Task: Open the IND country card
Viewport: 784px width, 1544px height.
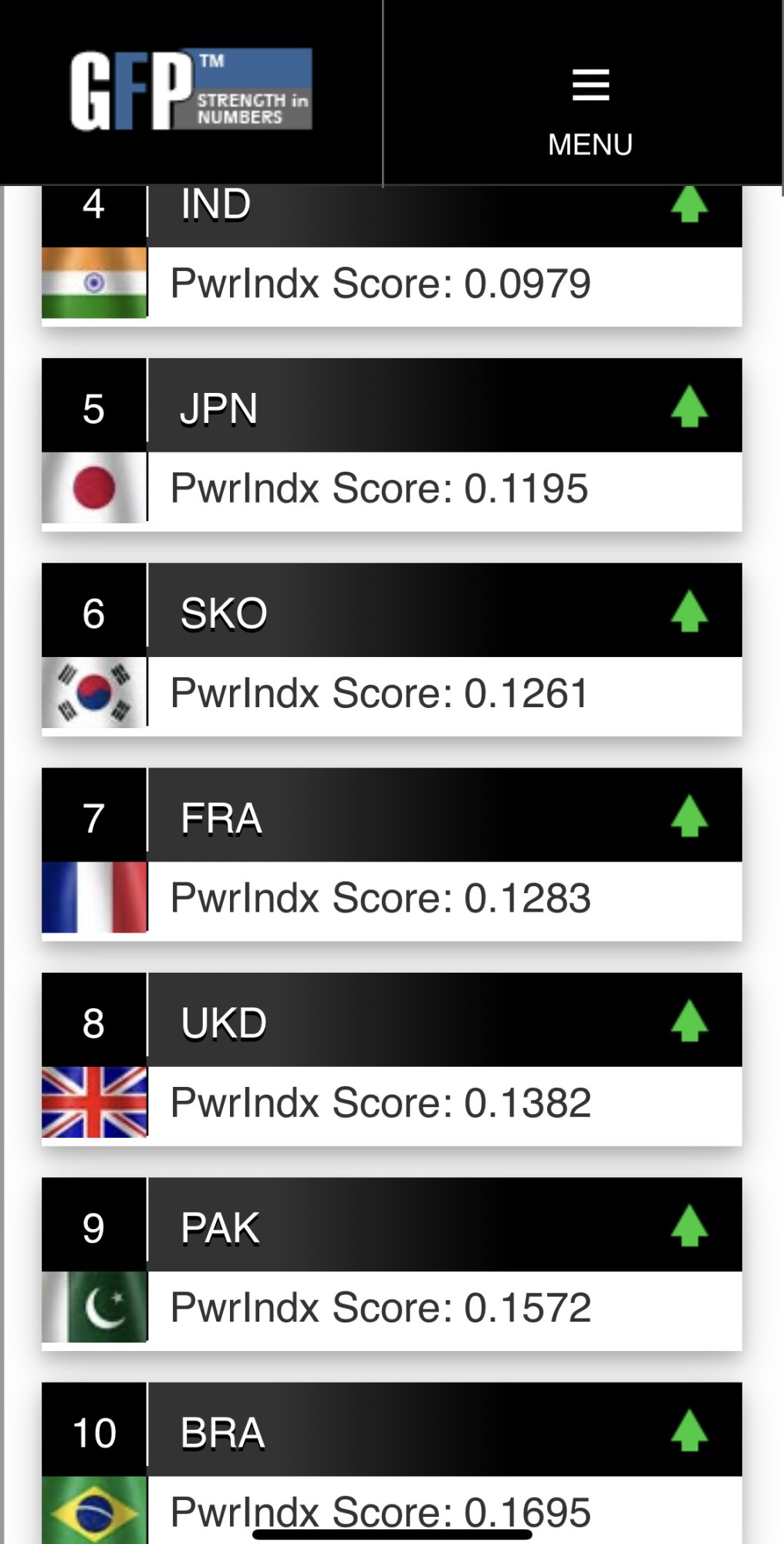Action: click(x=392, y=256)
